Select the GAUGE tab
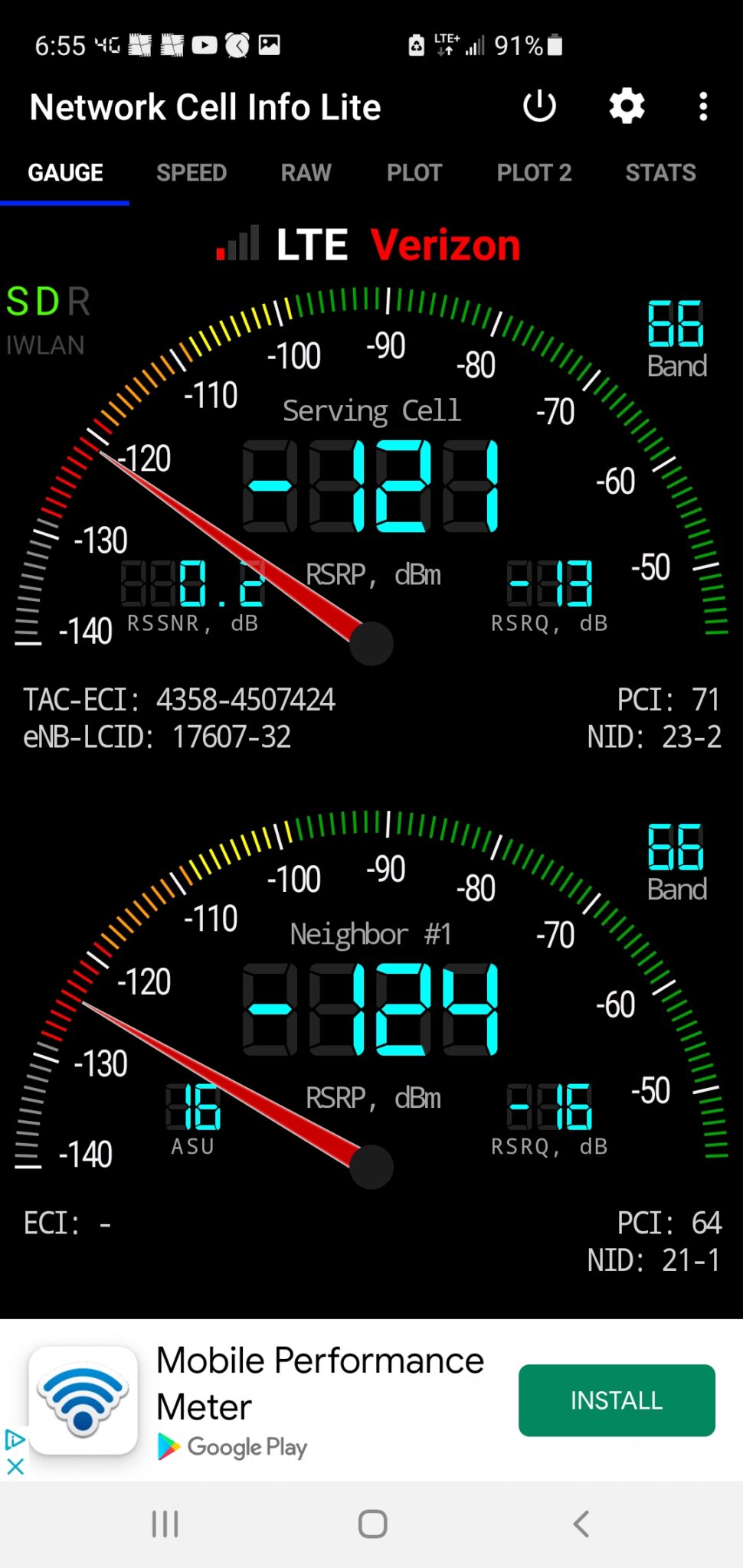Screen dimensions: 743x1568 click(65, 173)
